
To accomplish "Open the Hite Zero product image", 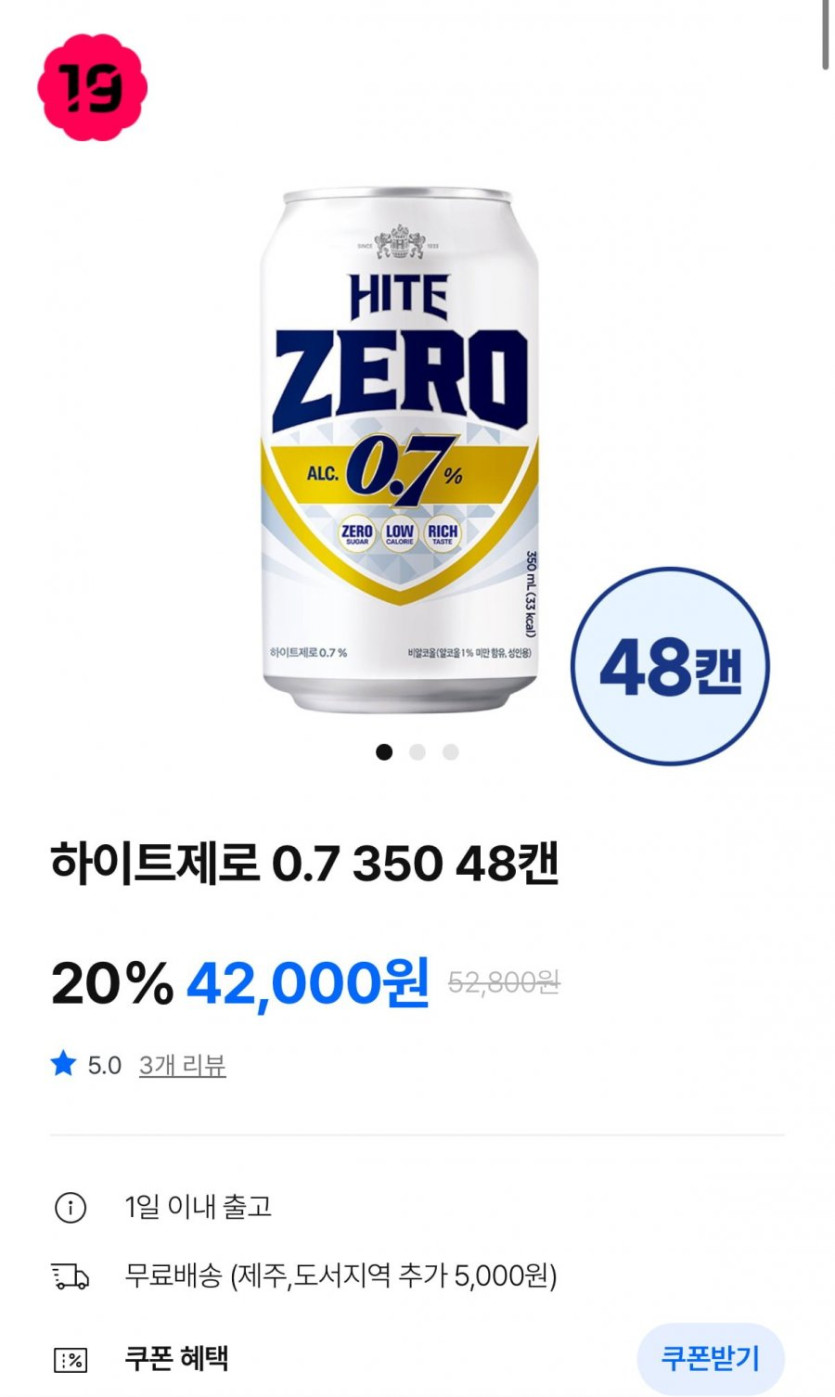I will tap(400, 447).
